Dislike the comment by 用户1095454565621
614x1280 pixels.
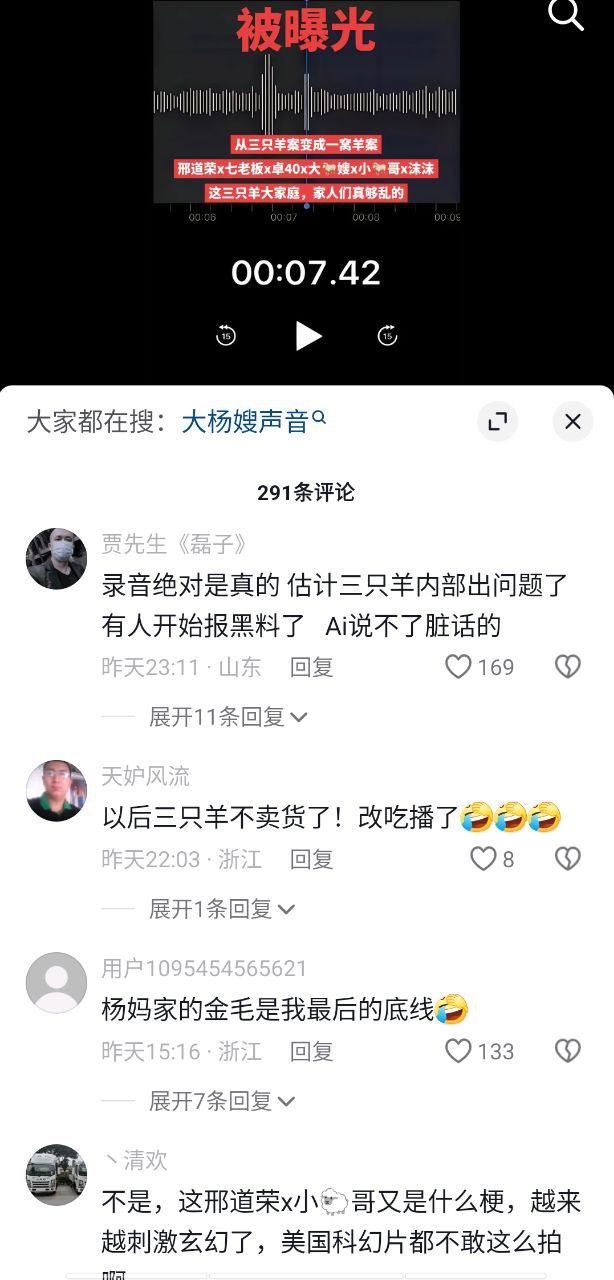point(567,1051)
